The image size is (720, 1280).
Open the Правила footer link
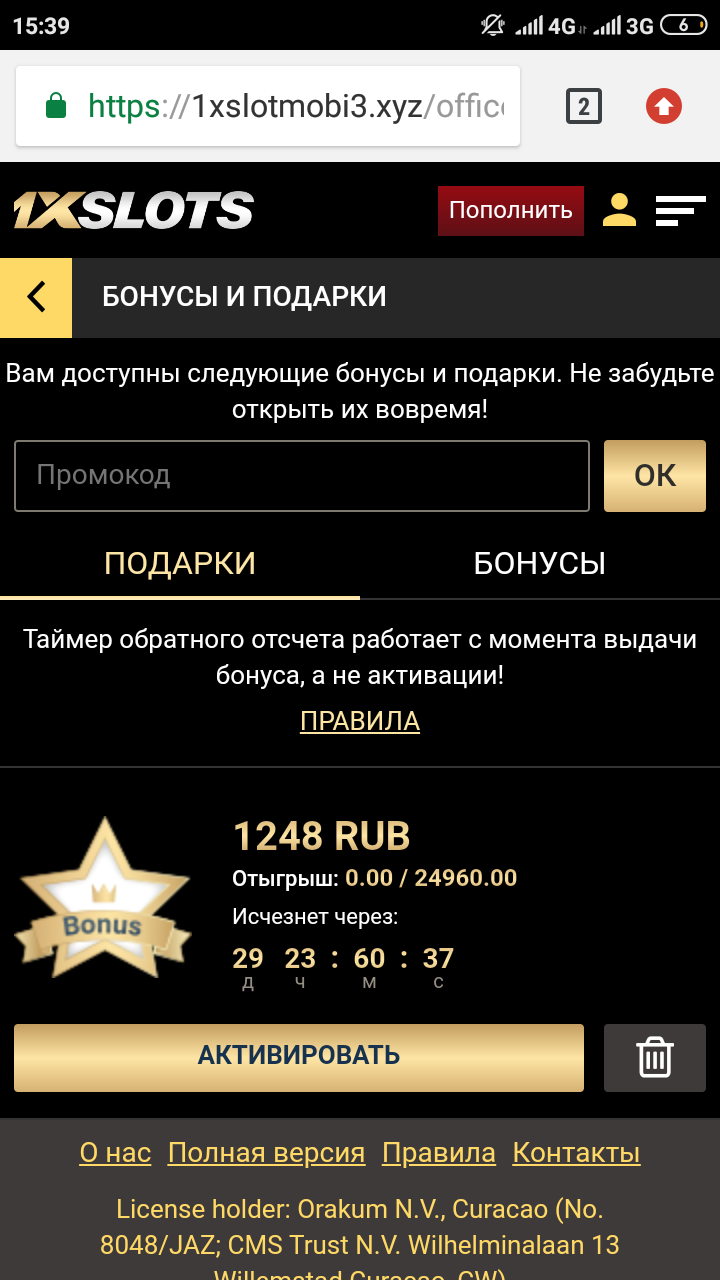pos(439,1153)
